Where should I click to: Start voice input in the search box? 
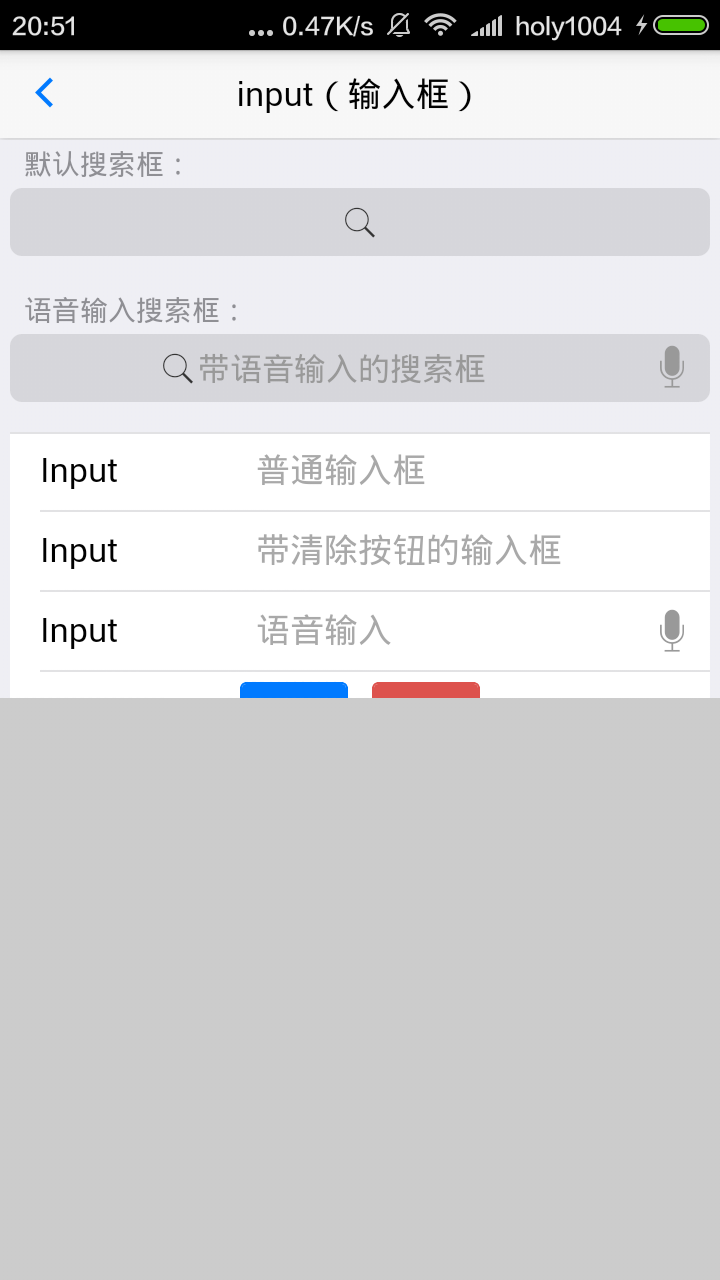point(672,367)
